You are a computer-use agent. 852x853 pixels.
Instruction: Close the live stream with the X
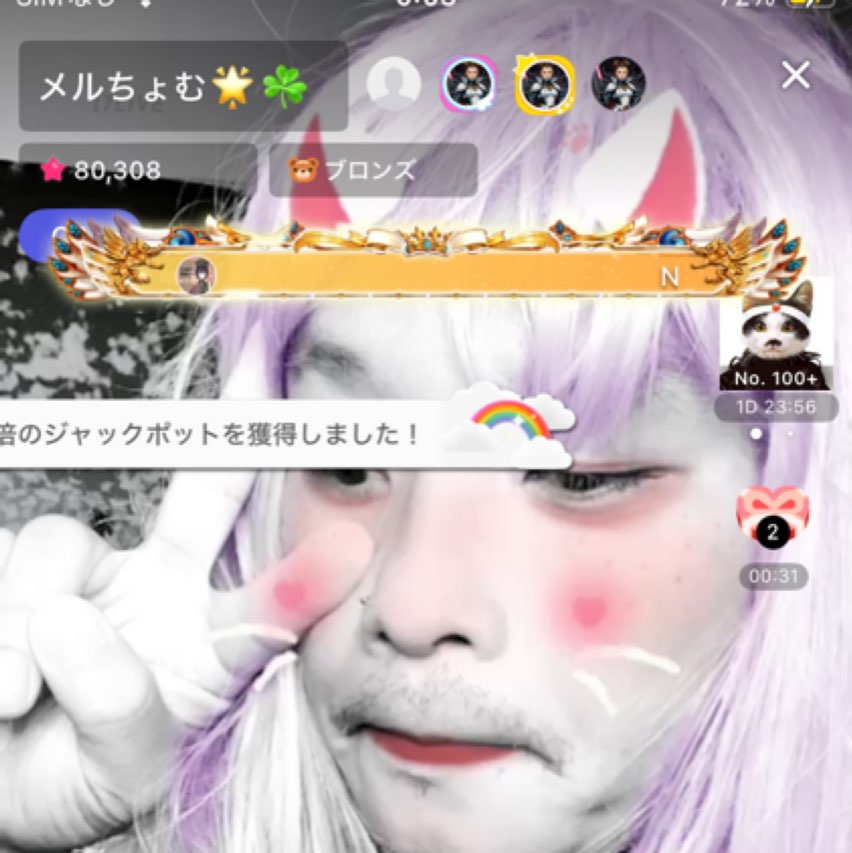[796, 75]
